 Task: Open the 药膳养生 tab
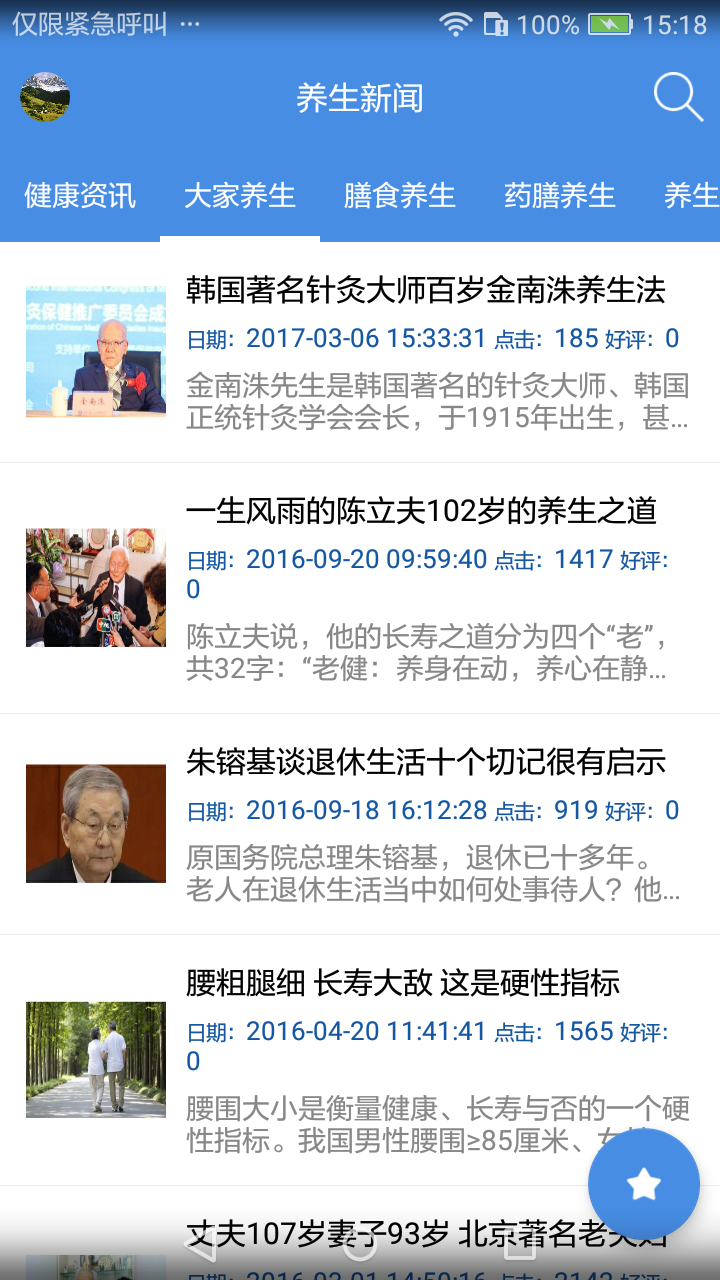coord(560,195)
